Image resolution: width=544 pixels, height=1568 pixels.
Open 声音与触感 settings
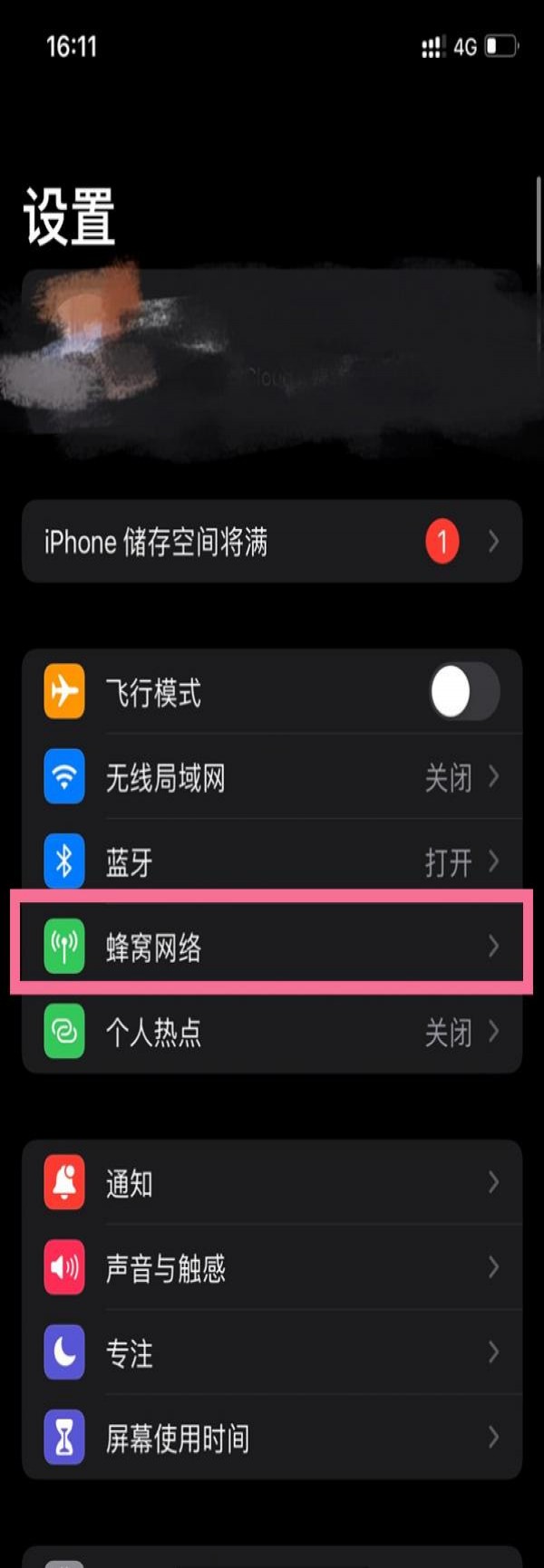point(272,1267)
